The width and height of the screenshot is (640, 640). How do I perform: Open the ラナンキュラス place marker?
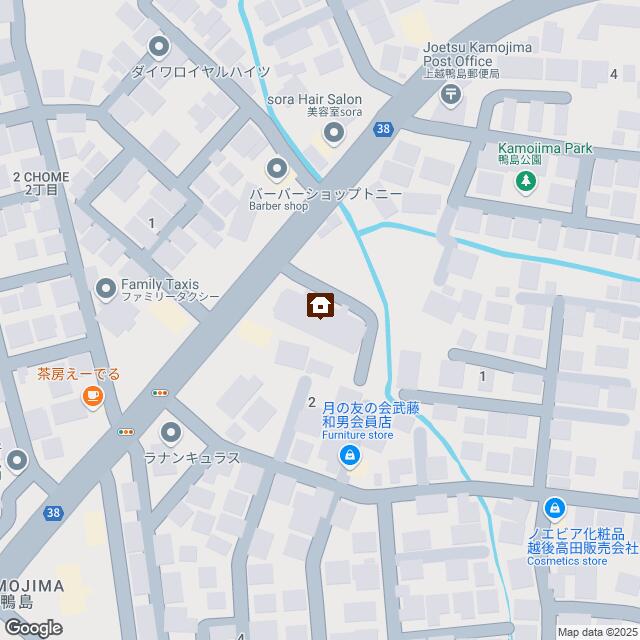[171, 433]
